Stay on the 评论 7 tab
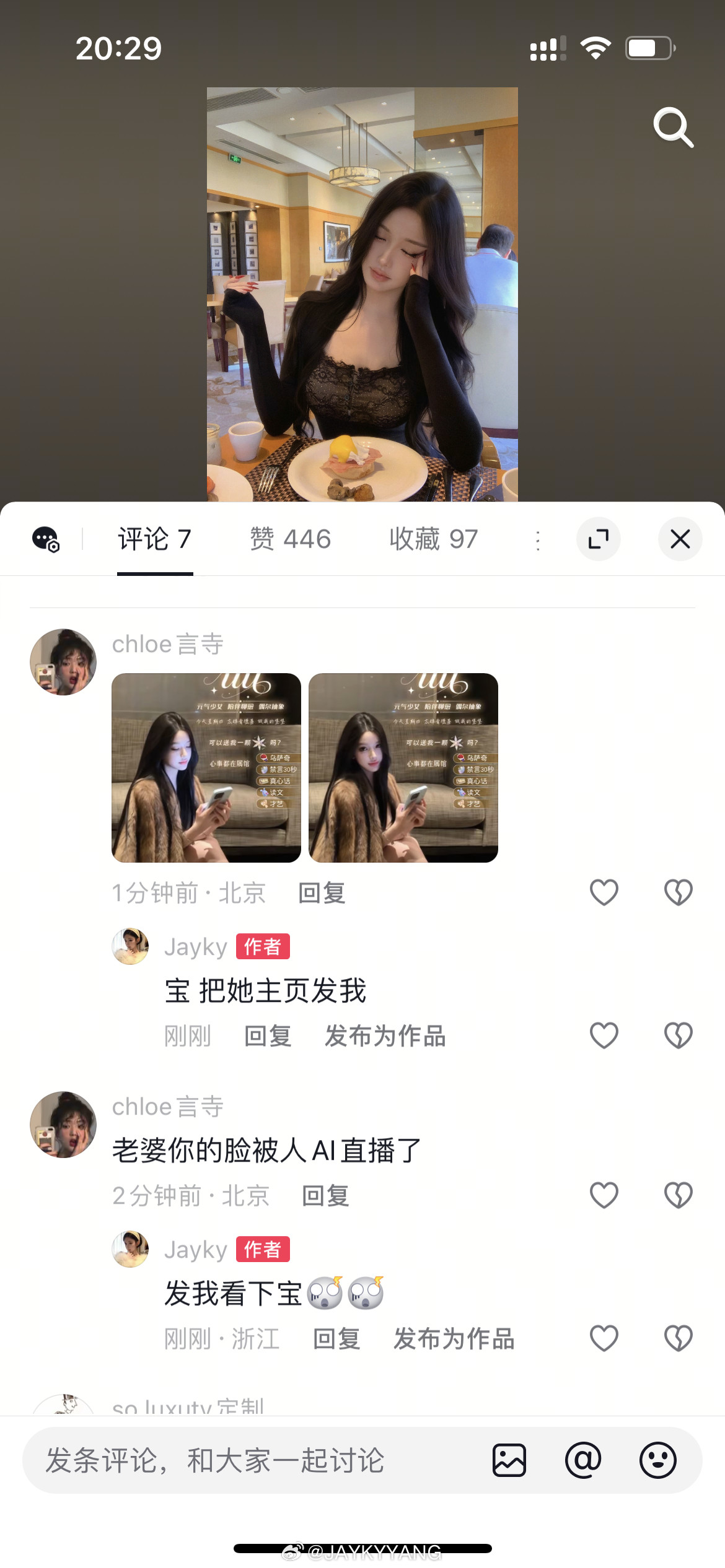The height and width of the screenshot is (1568, 725). click(x=154, y=539)
